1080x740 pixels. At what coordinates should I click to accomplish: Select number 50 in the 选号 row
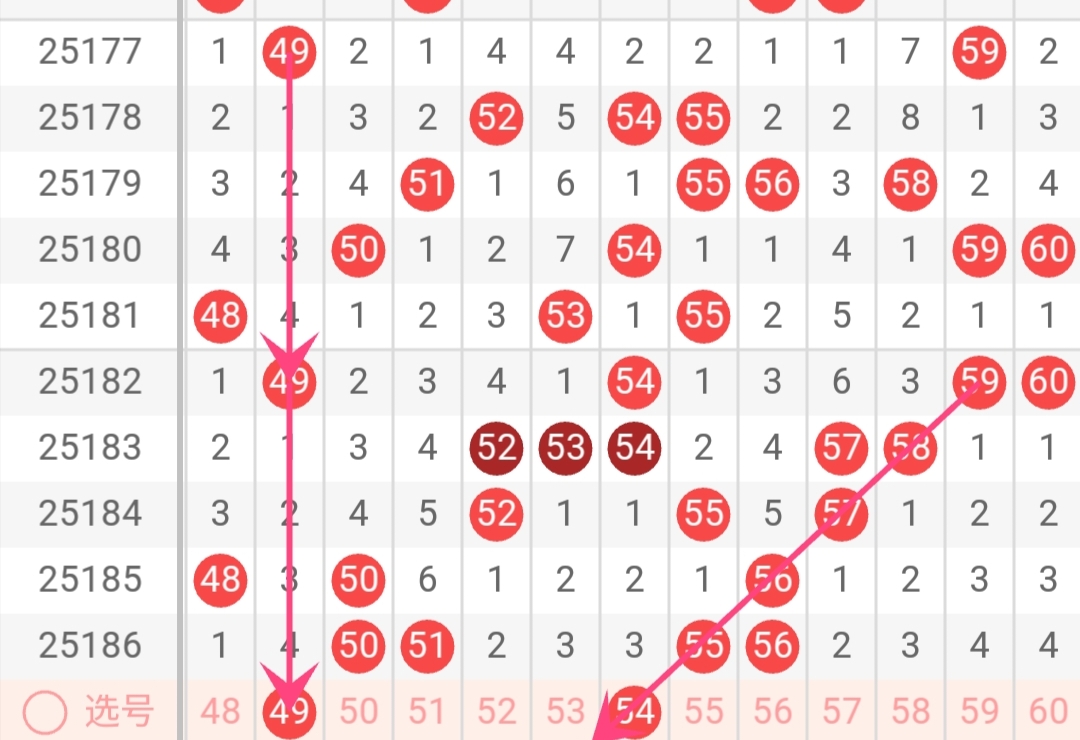(359, 711)
